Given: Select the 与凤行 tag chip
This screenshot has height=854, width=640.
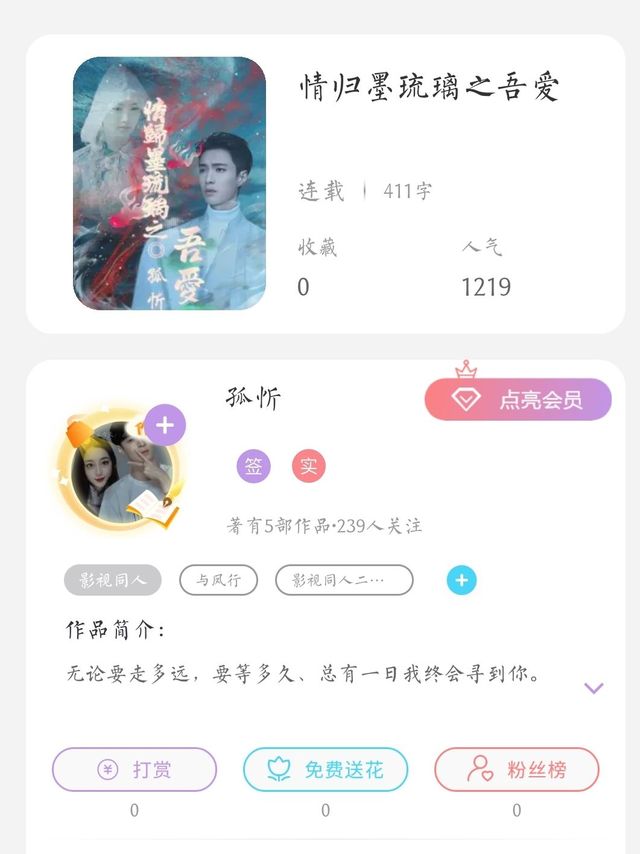Looking at the screenshot, I should coord(218,580).
